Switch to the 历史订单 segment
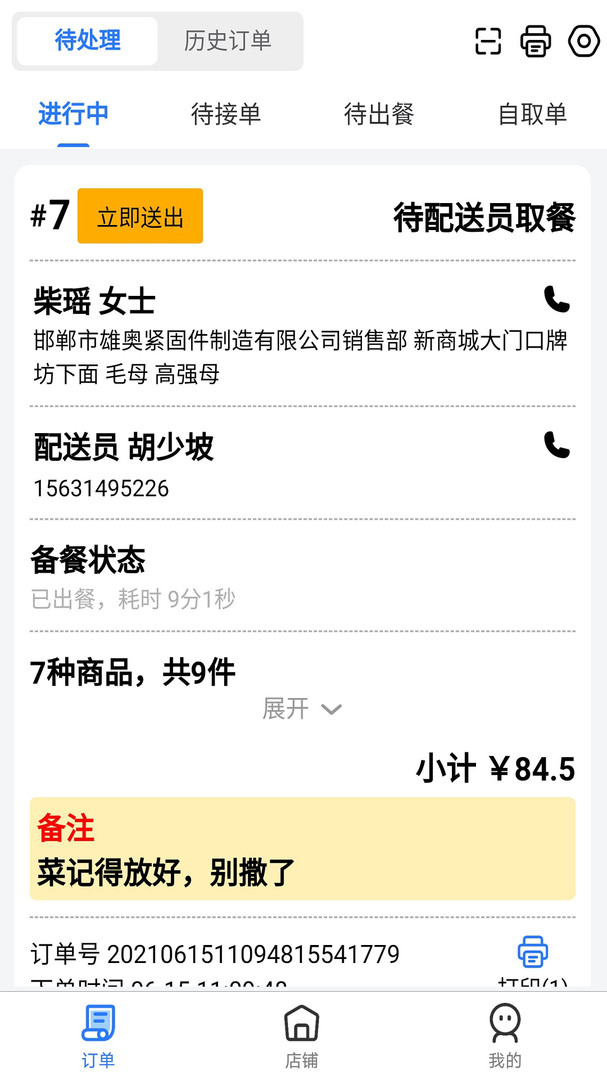This screenshot has height=1080, width=607. pos(228,41)
